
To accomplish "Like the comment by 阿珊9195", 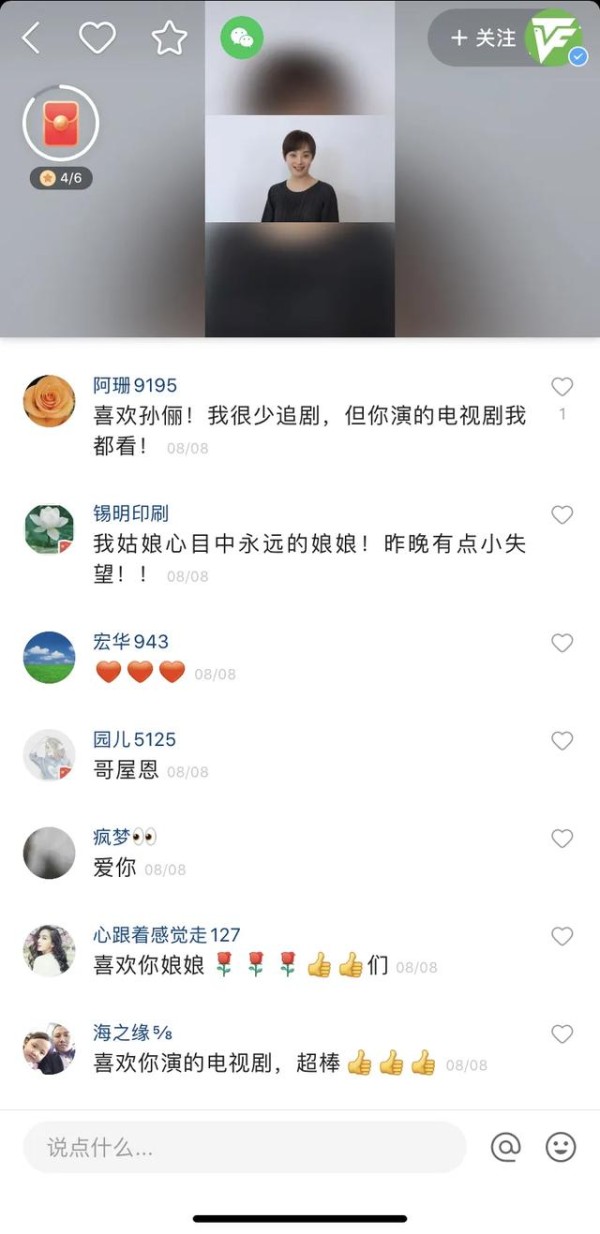I will 562,387.
